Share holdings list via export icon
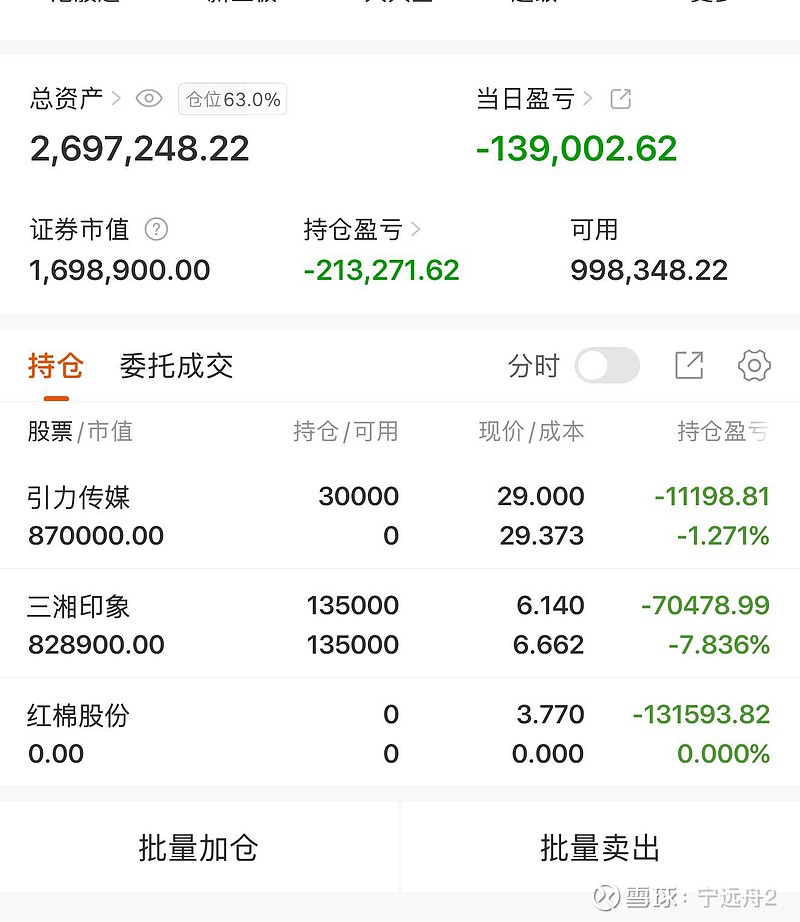Screen dimensions: 800x922 click(689, 366)
